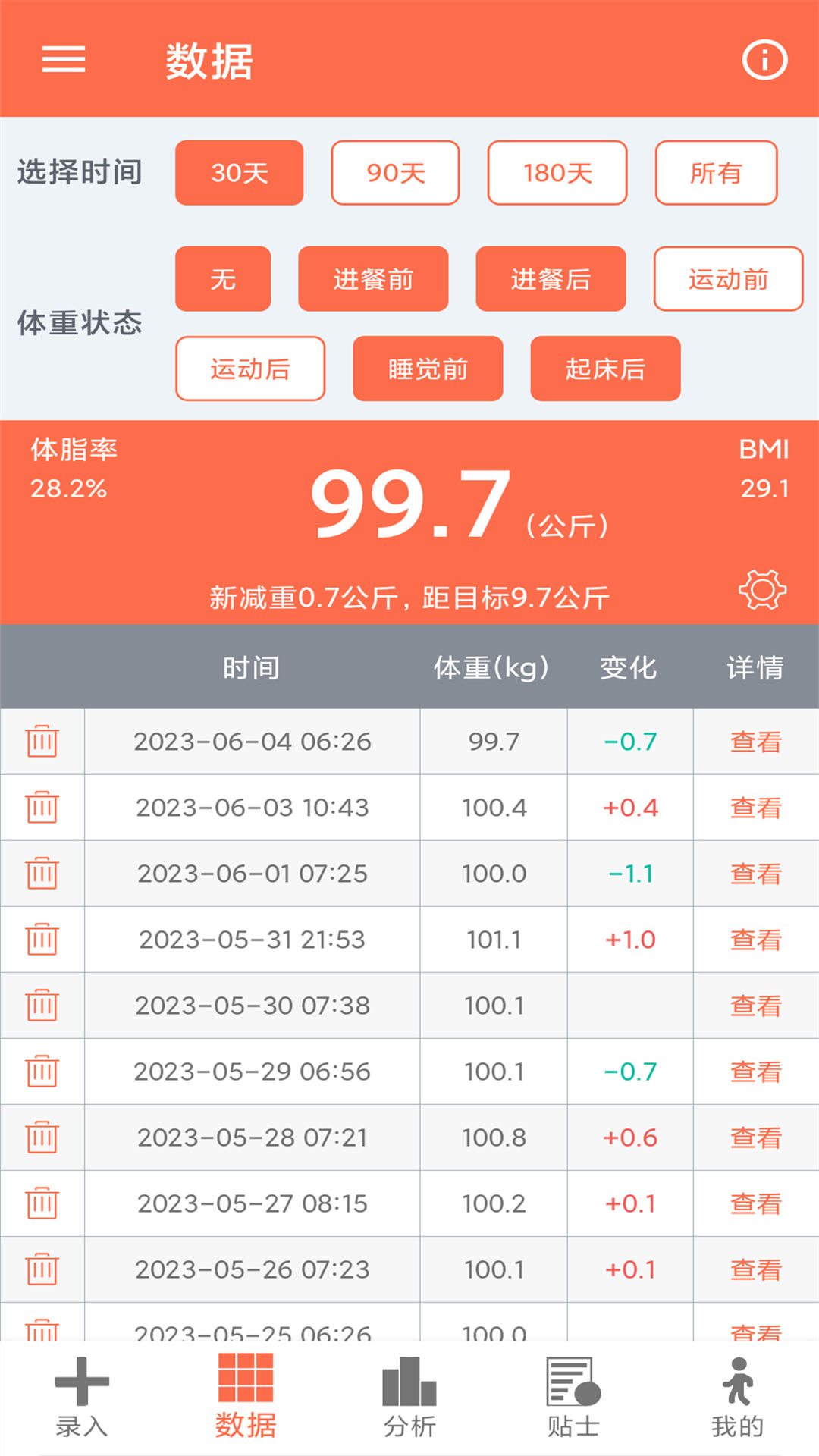
Task: Enable the 运动前 weight state filter
Action: [x=728, y=279]
